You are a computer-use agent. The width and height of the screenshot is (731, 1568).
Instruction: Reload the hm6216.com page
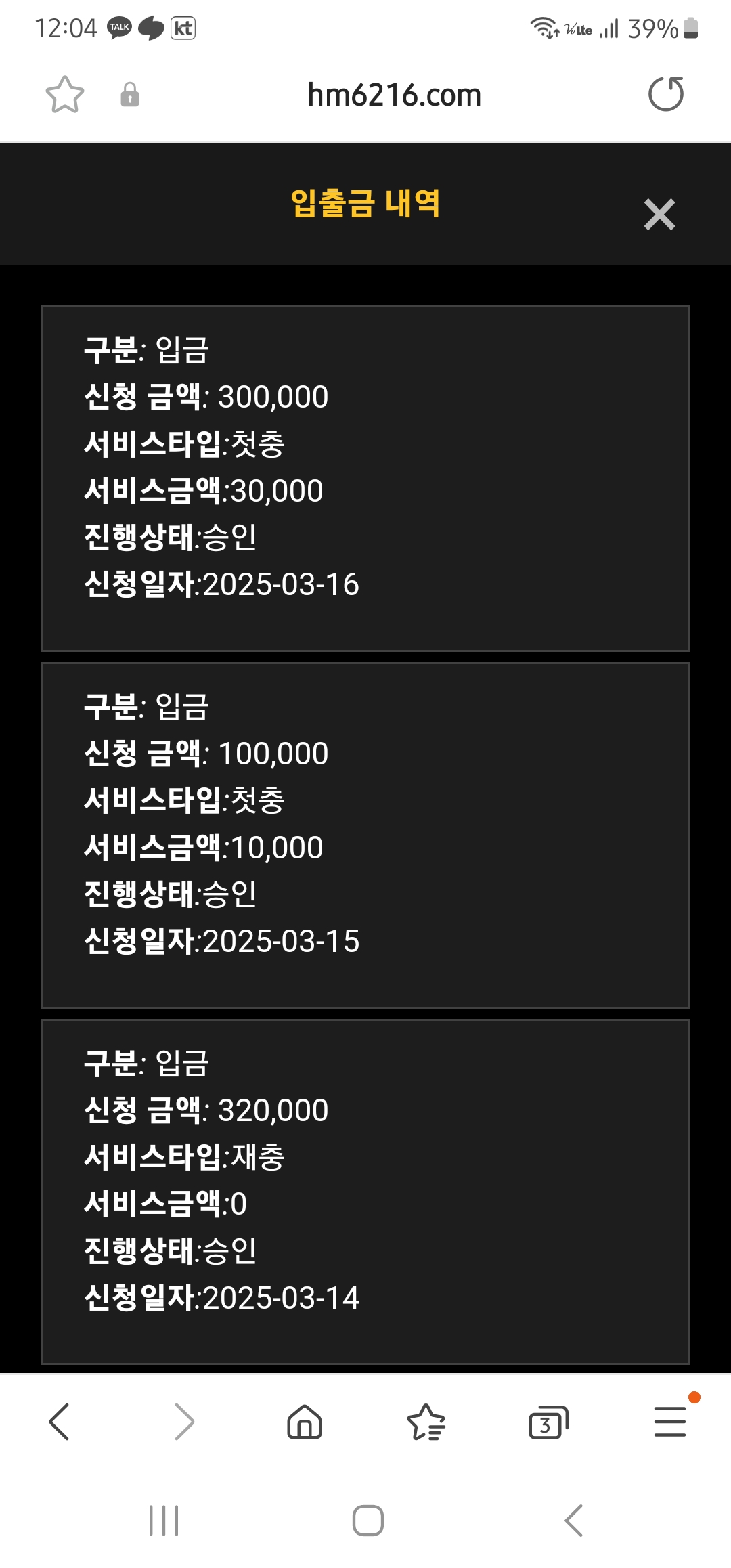tap(666, 94)
